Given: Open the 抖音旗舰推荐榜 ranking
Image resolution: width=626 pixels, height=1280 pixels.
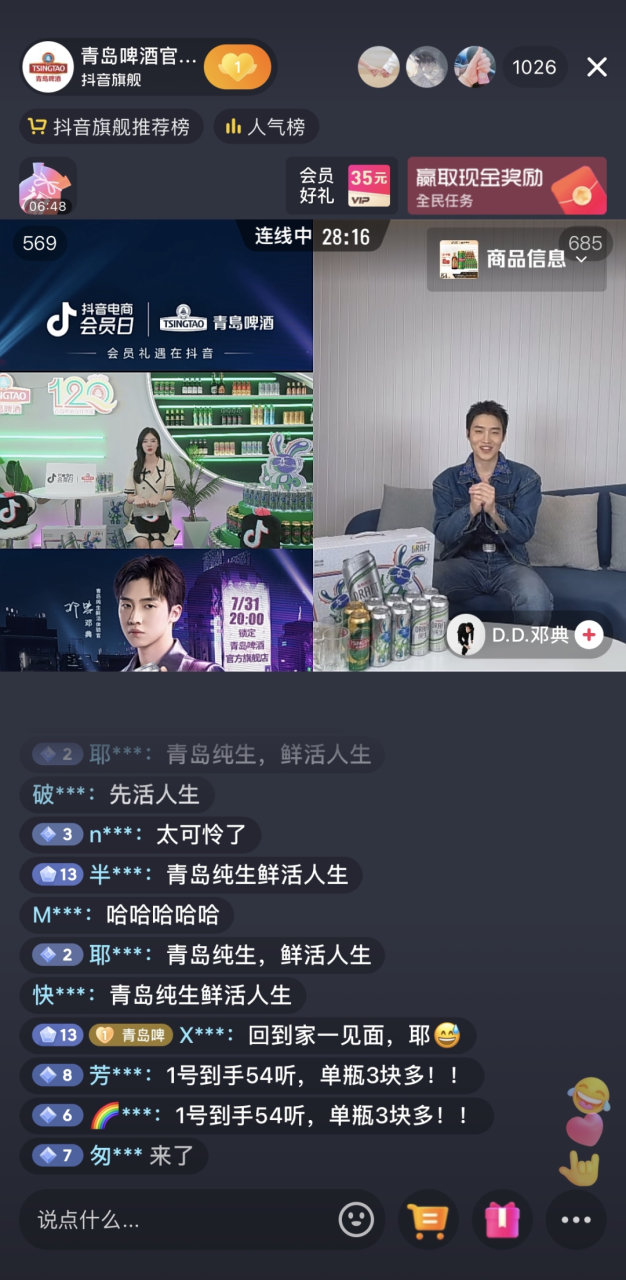Looking at the screenshot, I should [x=110, y=127].
